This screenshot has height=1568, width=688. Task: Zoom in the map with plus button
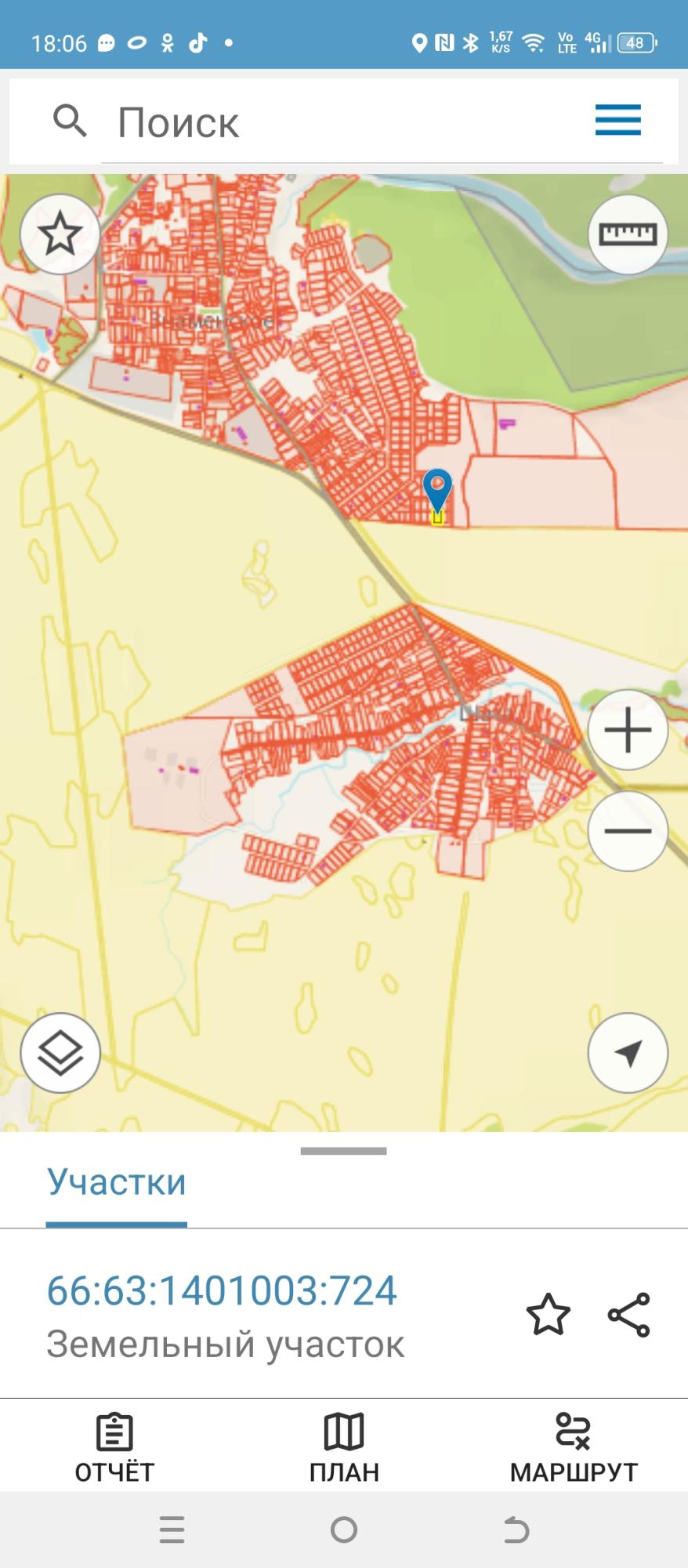click(x=628, y=730)
